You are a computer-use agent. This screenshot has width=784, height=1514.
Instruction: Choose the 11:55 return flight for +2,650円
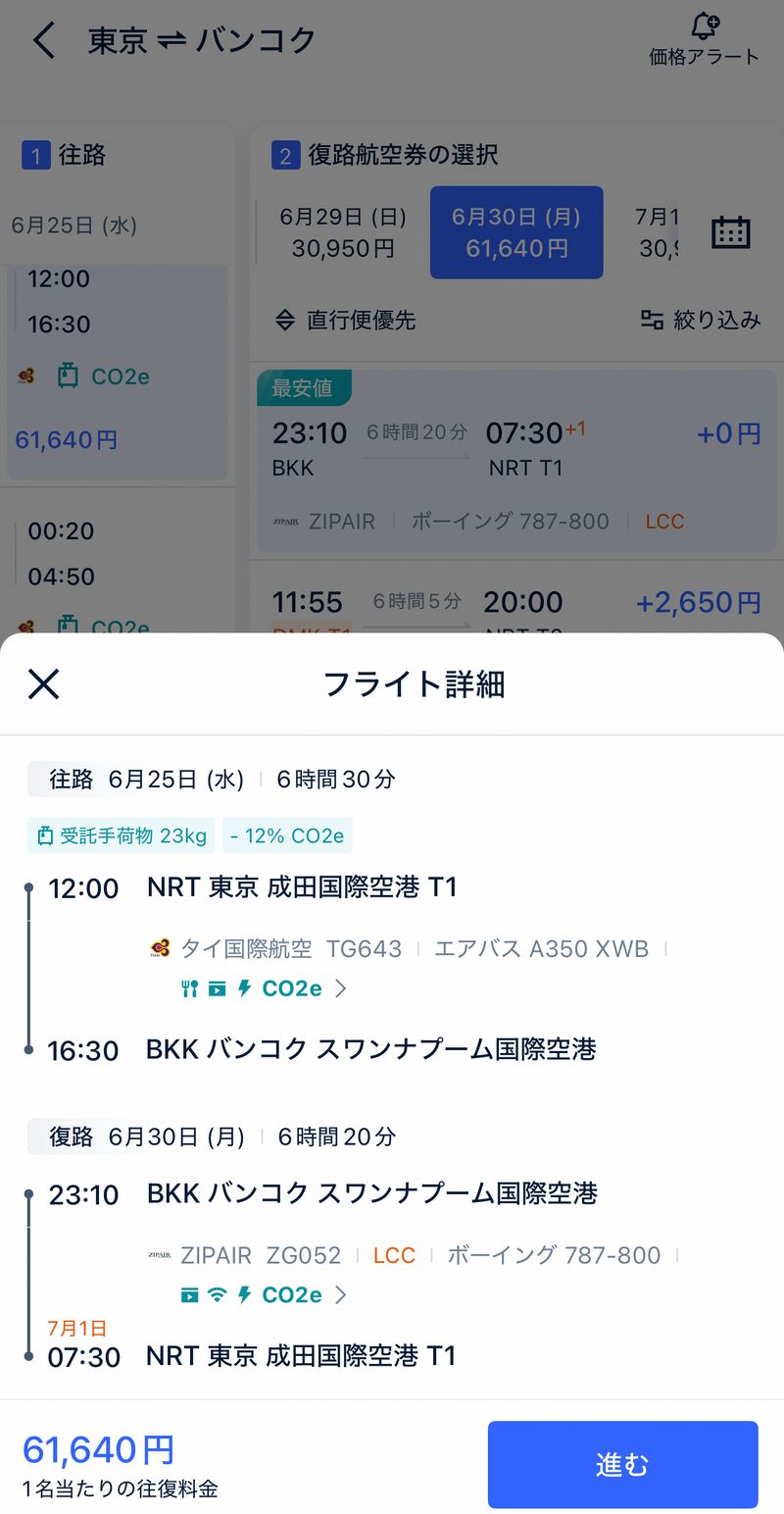pyautogui.click(x=515, y=601)
